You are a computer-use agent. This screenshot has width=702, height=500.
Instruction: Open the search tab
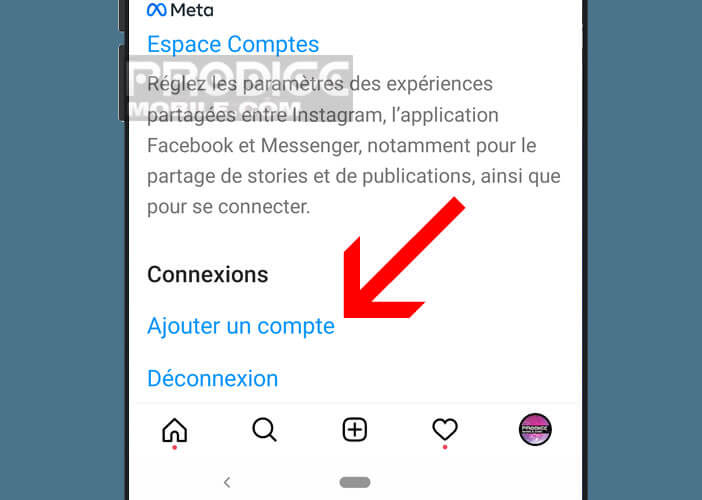pos(264,430)
